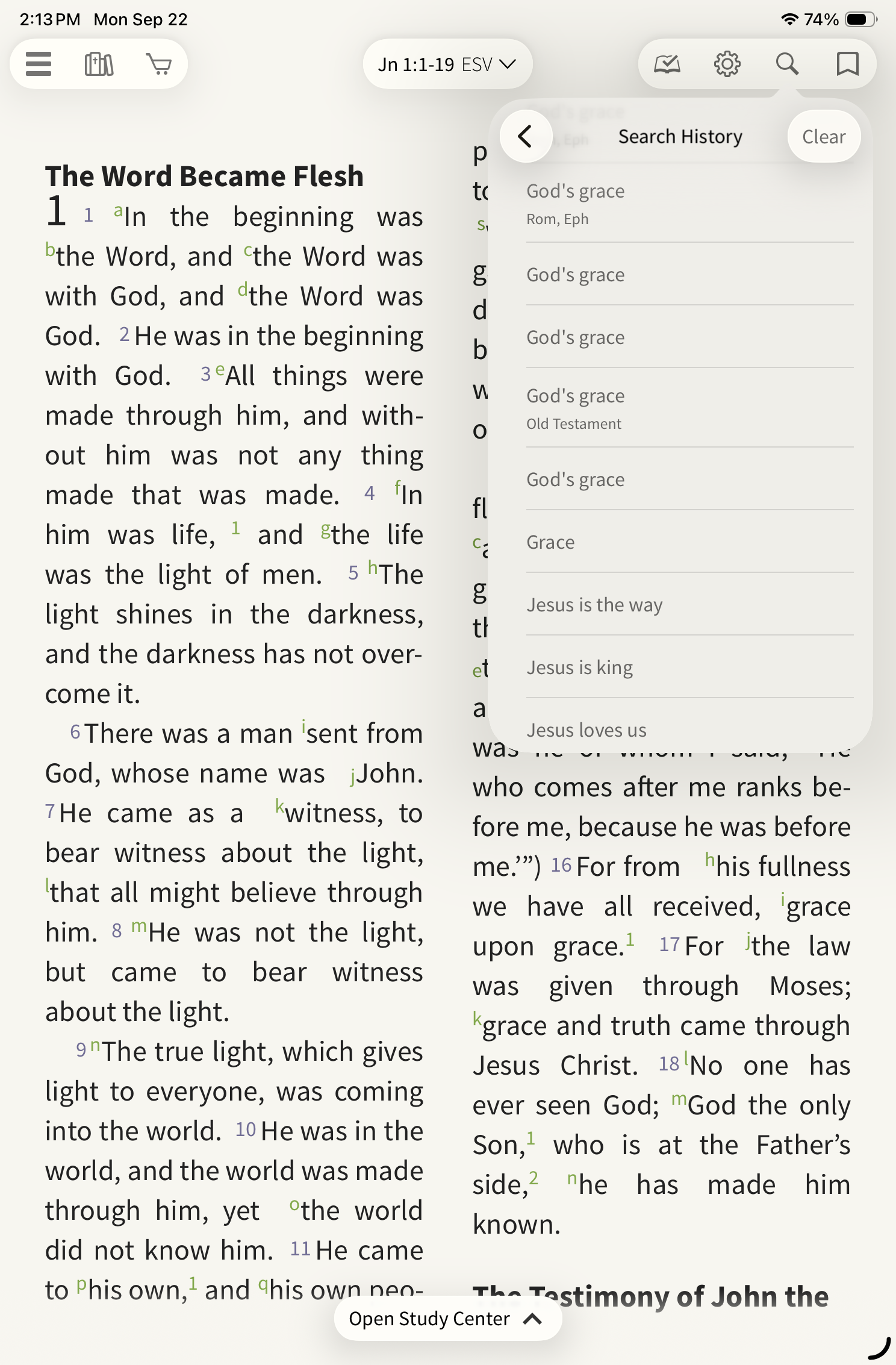Tap the search magnifier icon
This screenshot has height=1365, width=896.
tap(787, 64)
